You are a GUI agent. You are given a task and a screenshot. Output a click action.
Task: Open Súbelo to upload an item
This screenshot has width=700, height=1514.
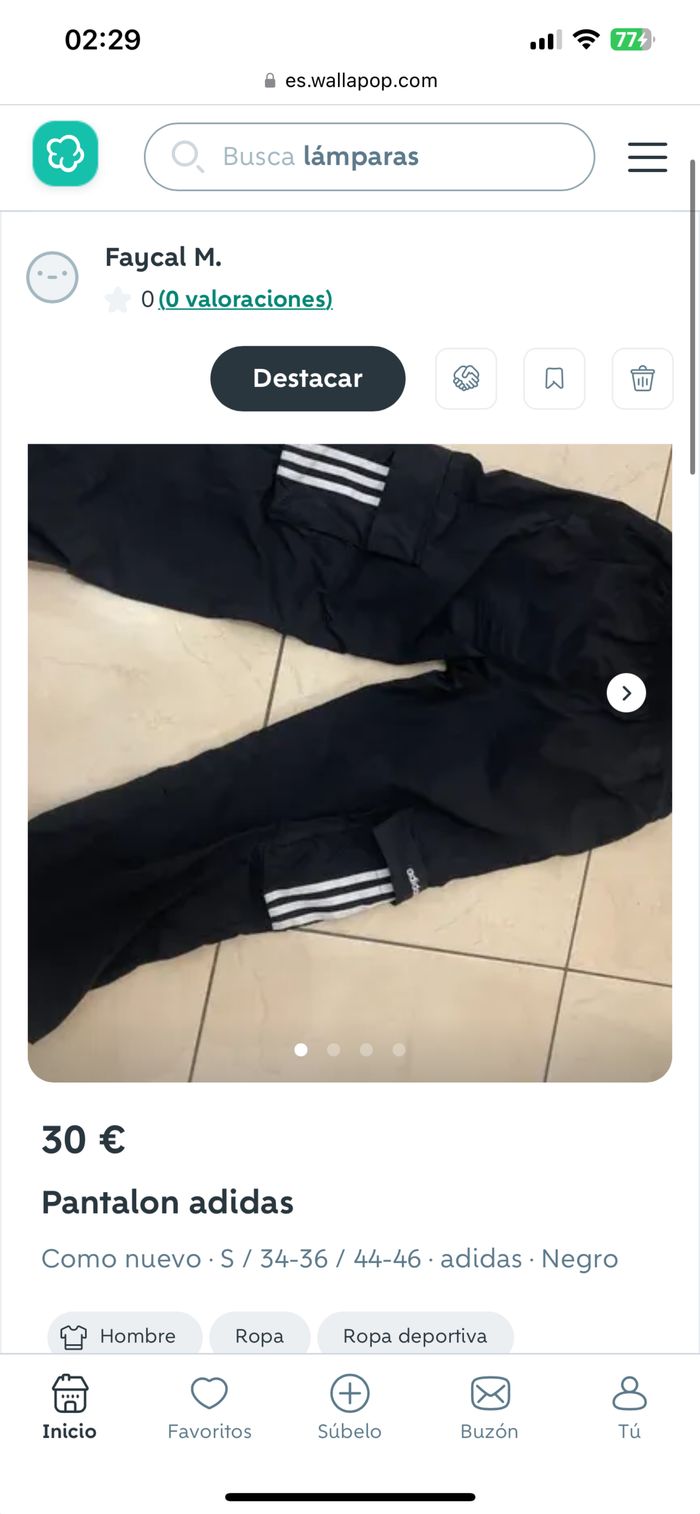pyautogui.click(x=349, y=1406)
